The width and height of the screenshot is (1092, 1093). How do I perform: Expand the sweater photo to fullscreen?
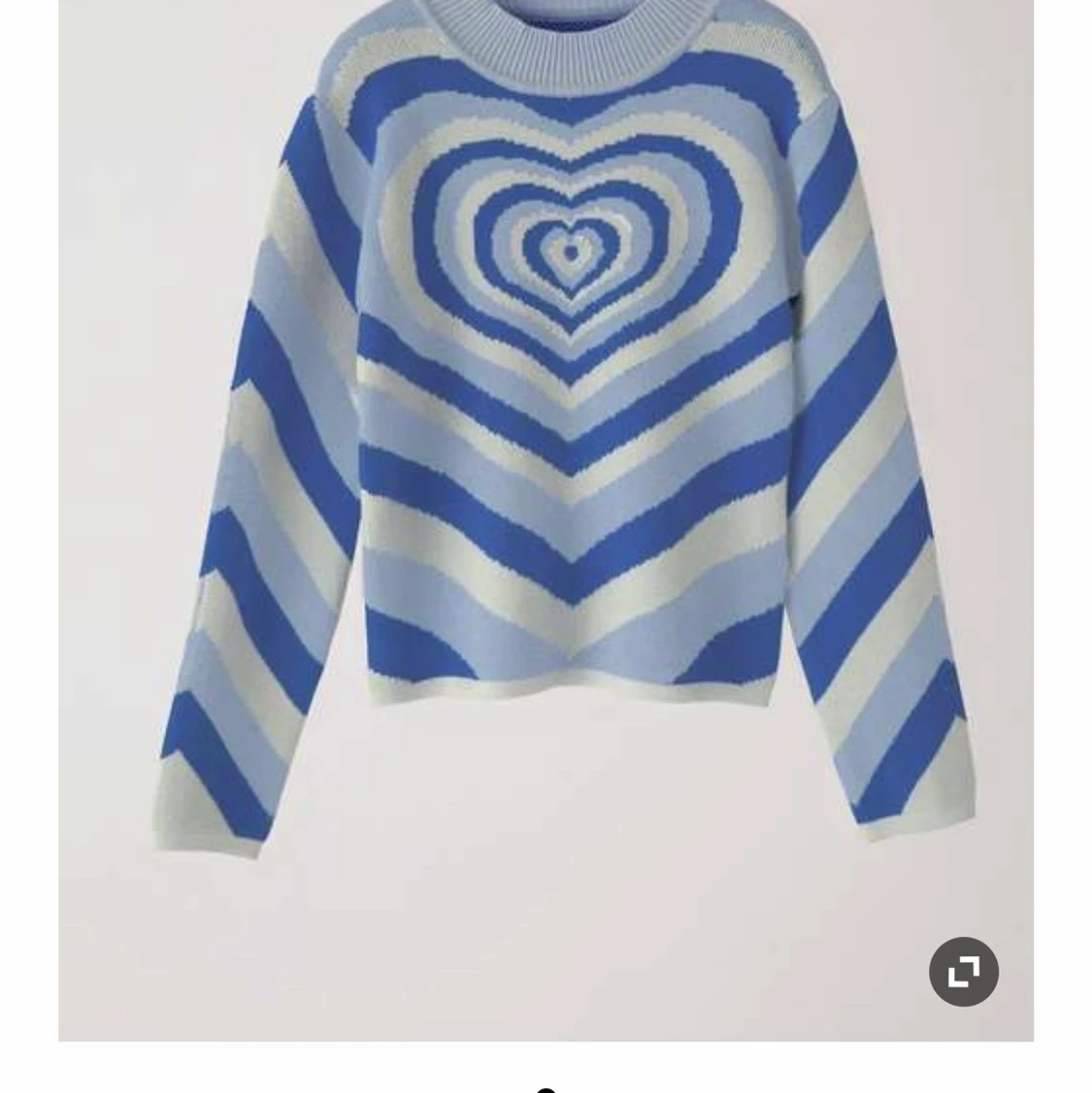[x=963, y=971]
